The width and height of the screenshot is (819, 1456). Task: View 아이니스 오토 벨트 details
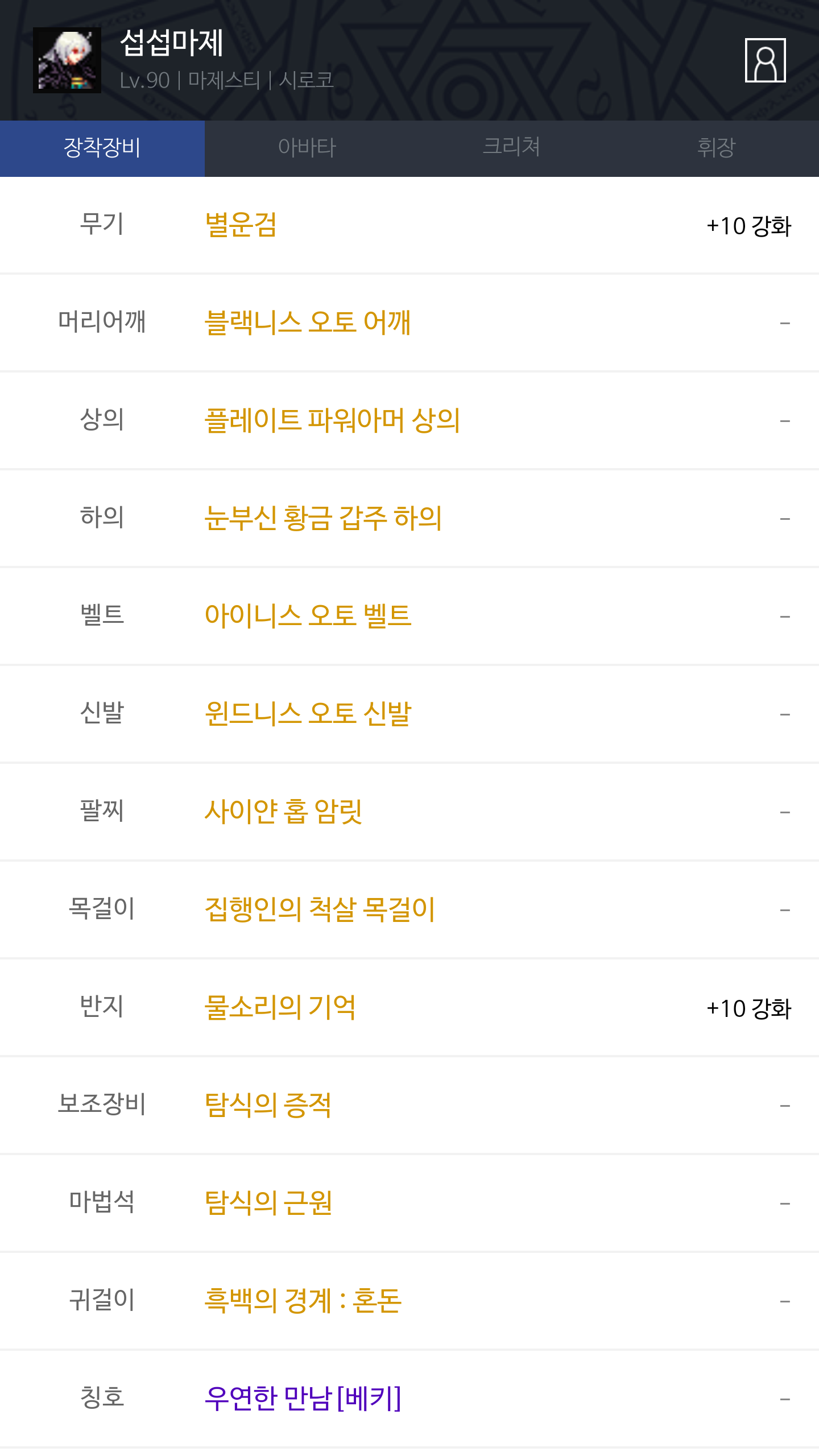pyautogui.click(x=308, y=616)
